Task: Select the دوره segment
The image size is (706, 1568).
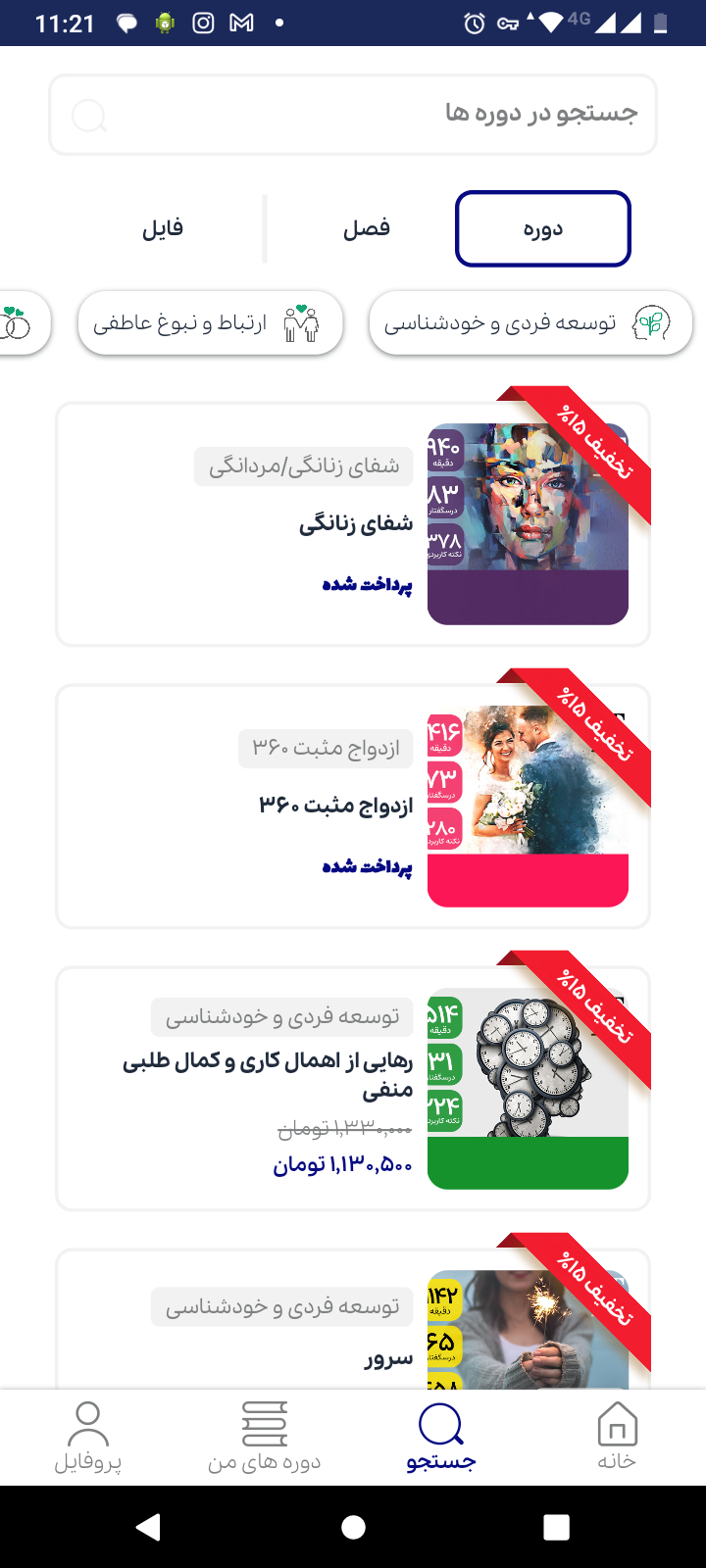Action: pyautogui.click(x=542, y=228)
